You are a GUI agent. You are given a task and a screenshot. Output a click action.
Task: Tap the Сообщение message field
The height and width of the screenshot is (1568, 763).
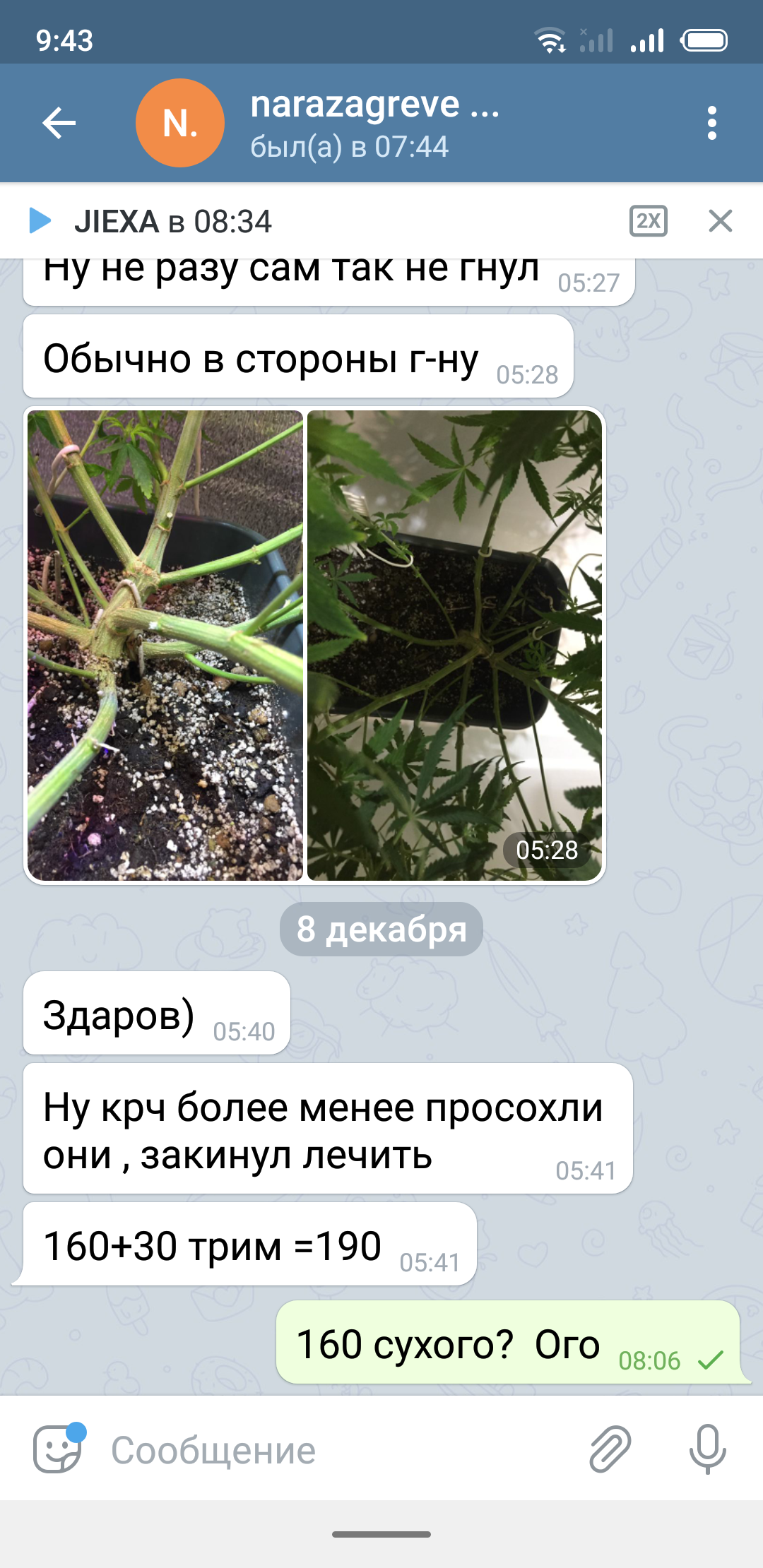click(x=339, y=1450)
